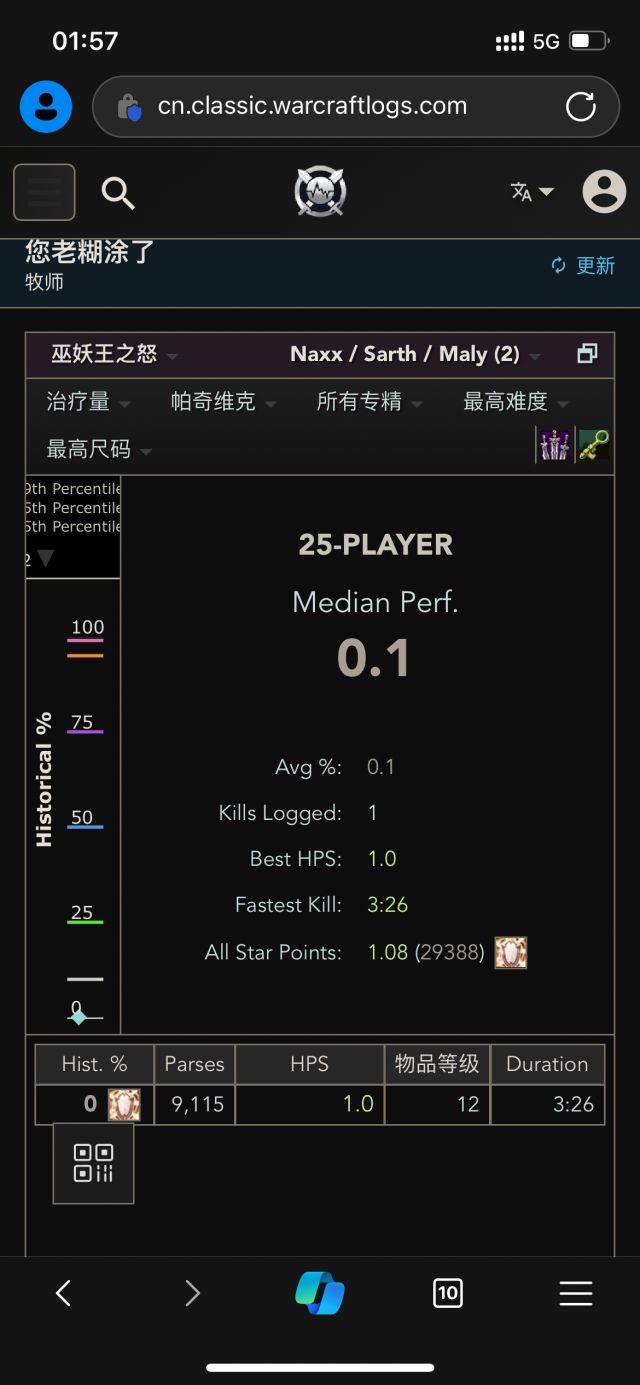Open the user account icon
This screenshot has width=640, height=1385.
coord(604,192)
